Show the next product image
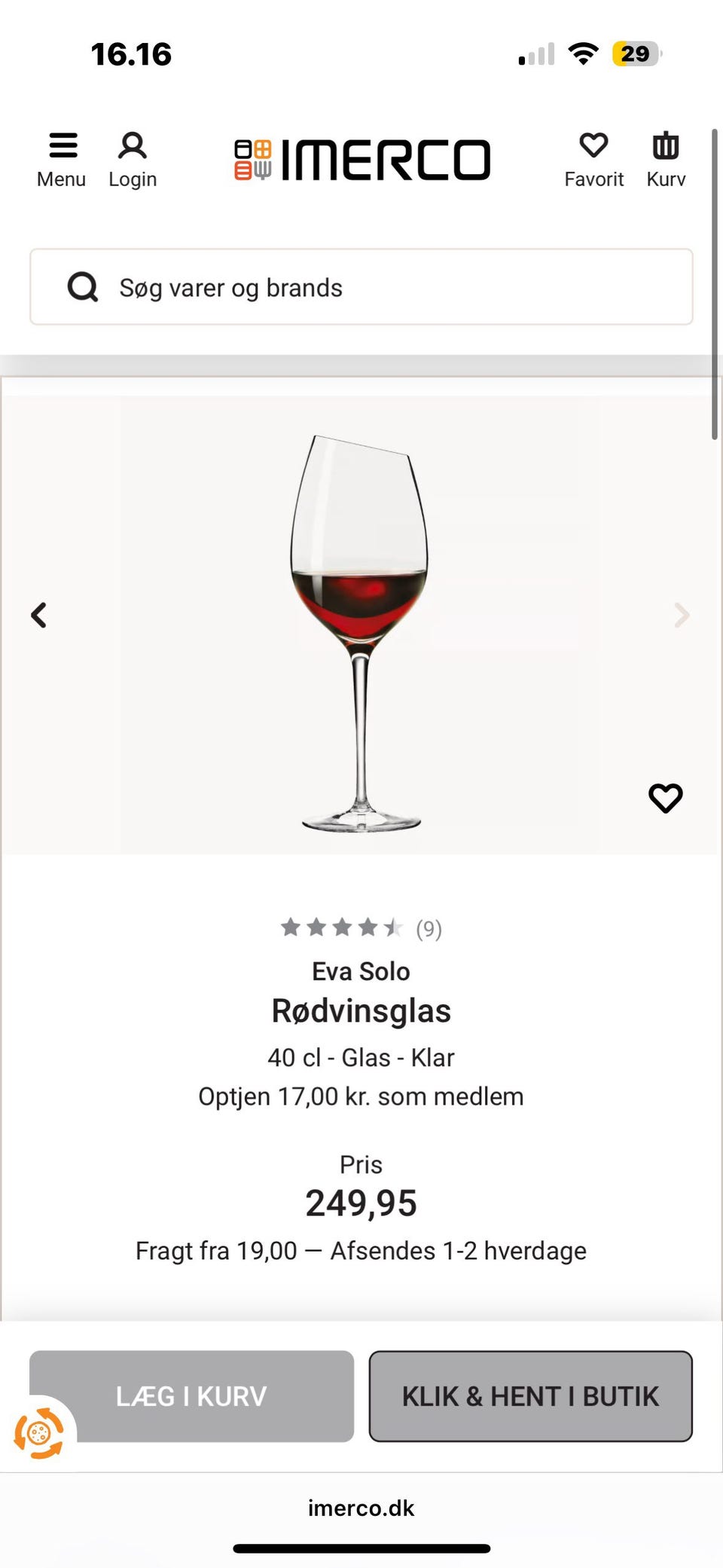This screenshot has width=723, height=1568. tap(682, 616)
